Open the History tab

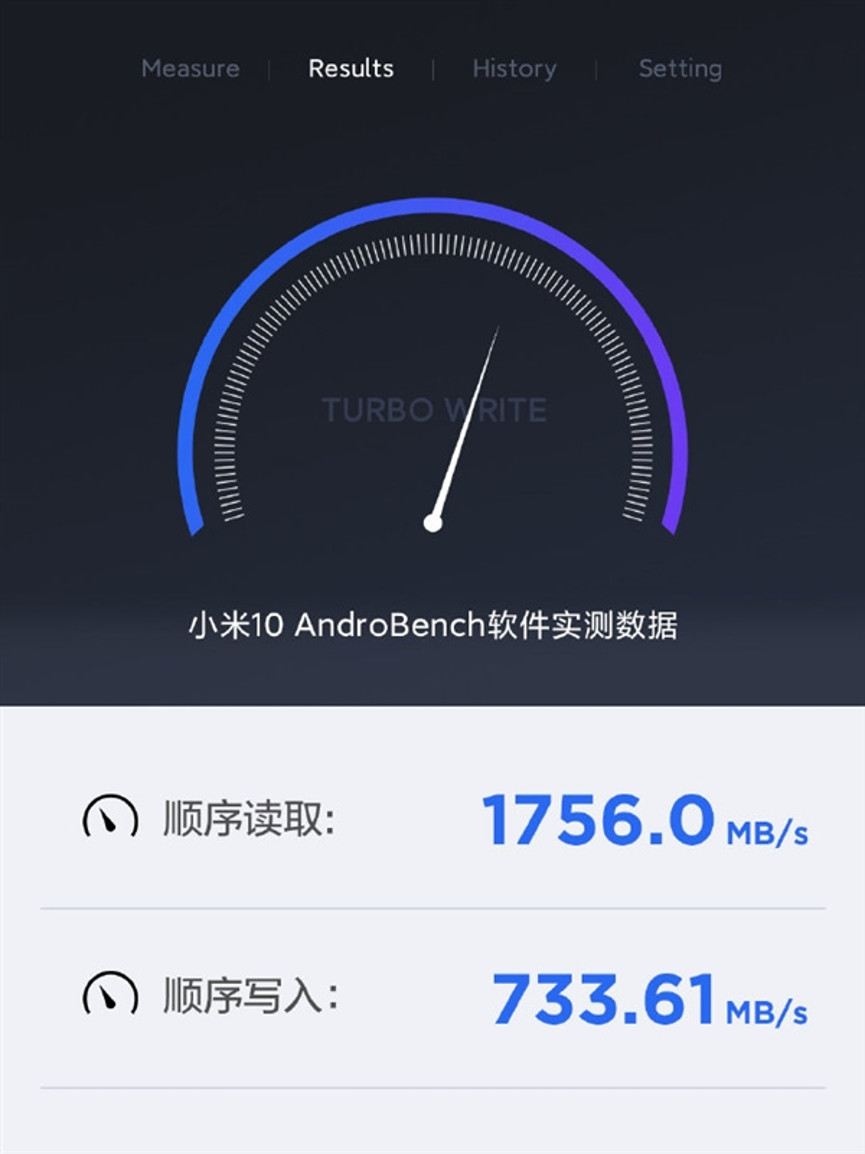515,69
